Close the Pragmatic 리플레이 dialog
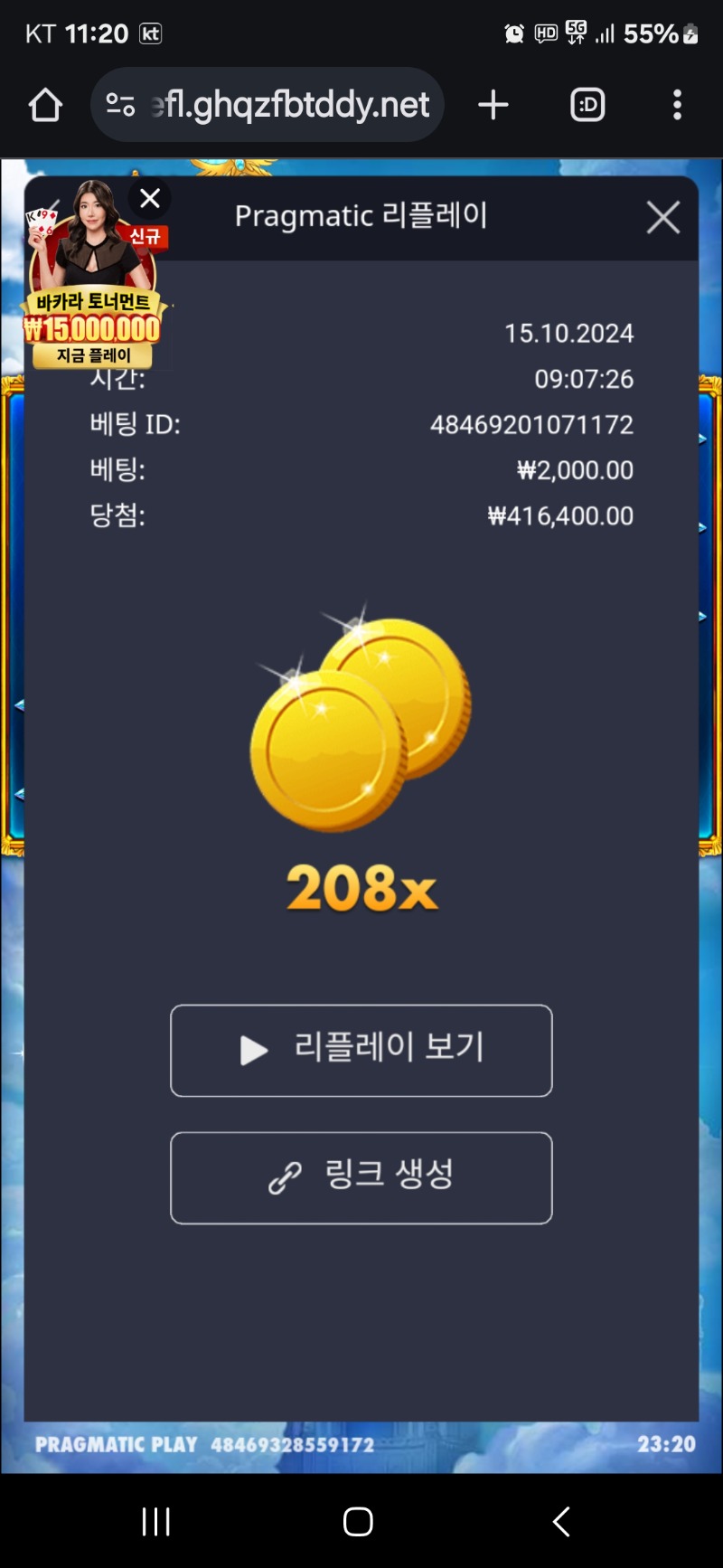Screen dimensions: 723x1568 (662, 218)
